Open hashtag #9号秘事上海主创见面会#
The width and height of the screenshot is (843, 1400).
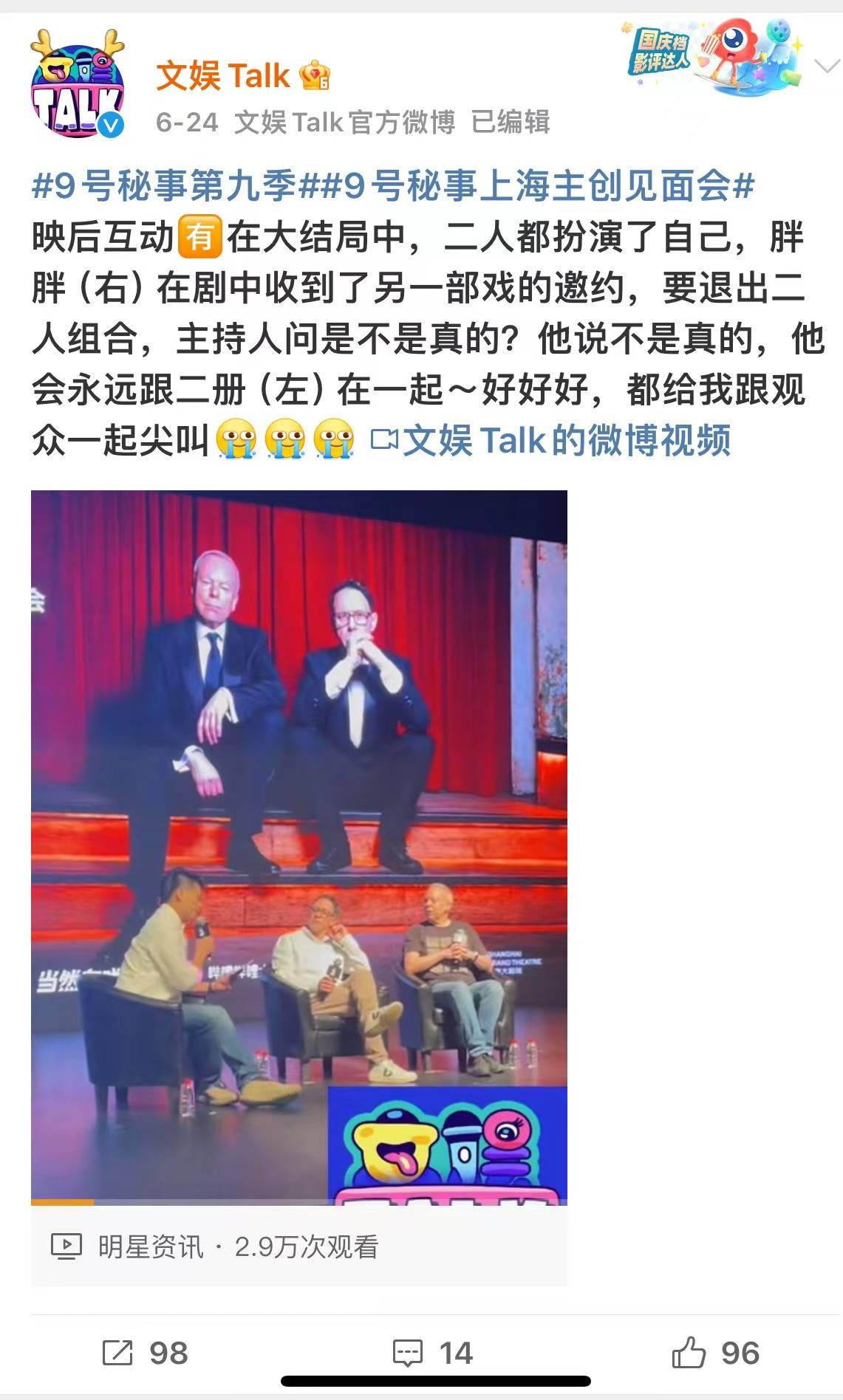click(x=536, y=185)
